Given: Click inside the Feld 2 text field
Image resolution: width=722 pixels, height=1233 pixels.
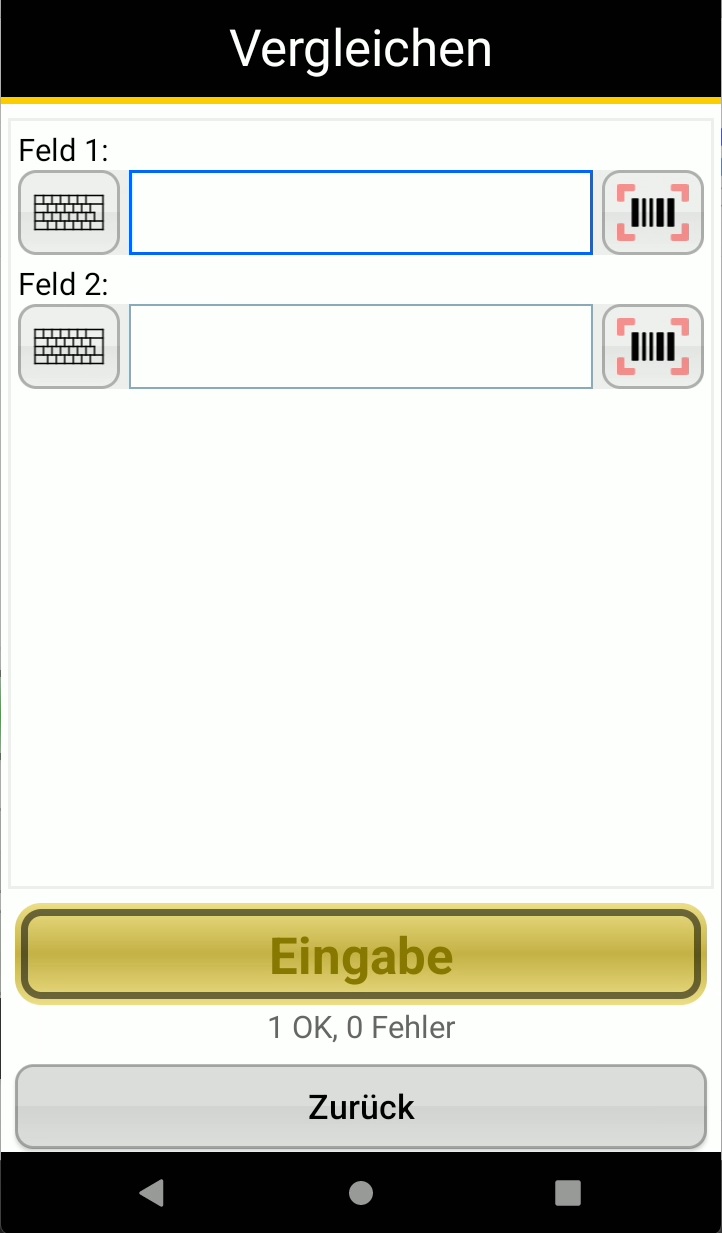Looking at the screenshot, I should 360,346.
